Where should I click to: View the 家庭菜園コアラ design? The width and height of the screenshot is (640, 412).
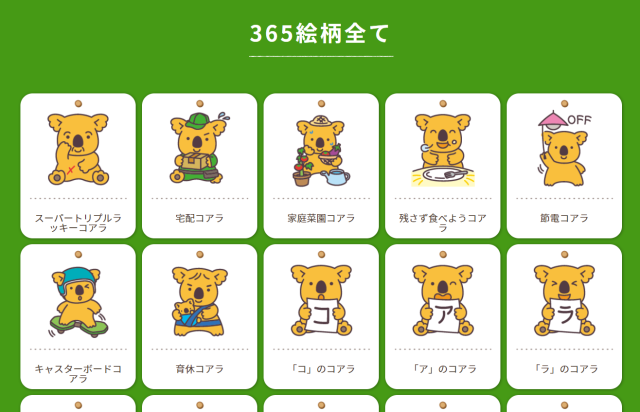pos(321,165)
